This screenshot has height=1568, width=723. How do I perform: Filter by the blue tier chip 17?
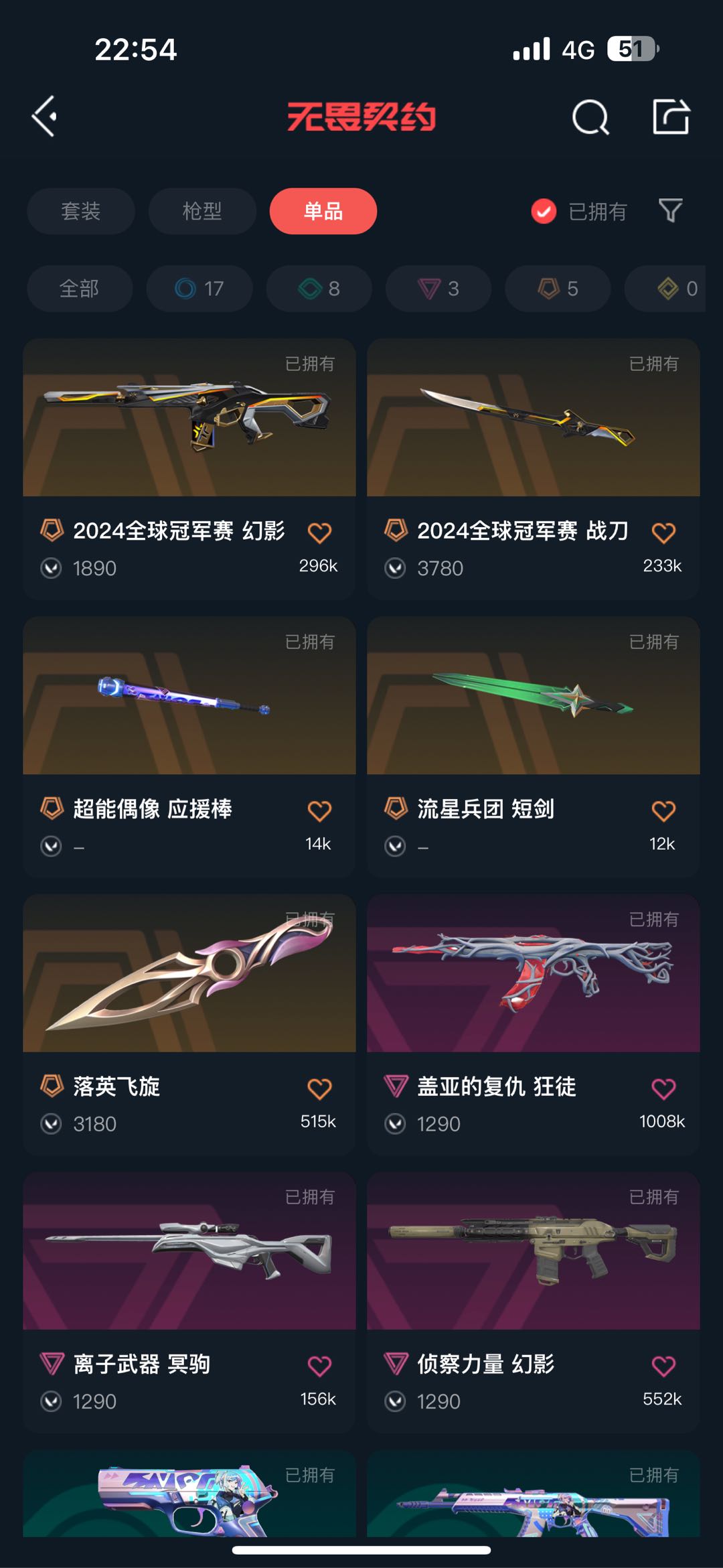[x=199, y=289]
